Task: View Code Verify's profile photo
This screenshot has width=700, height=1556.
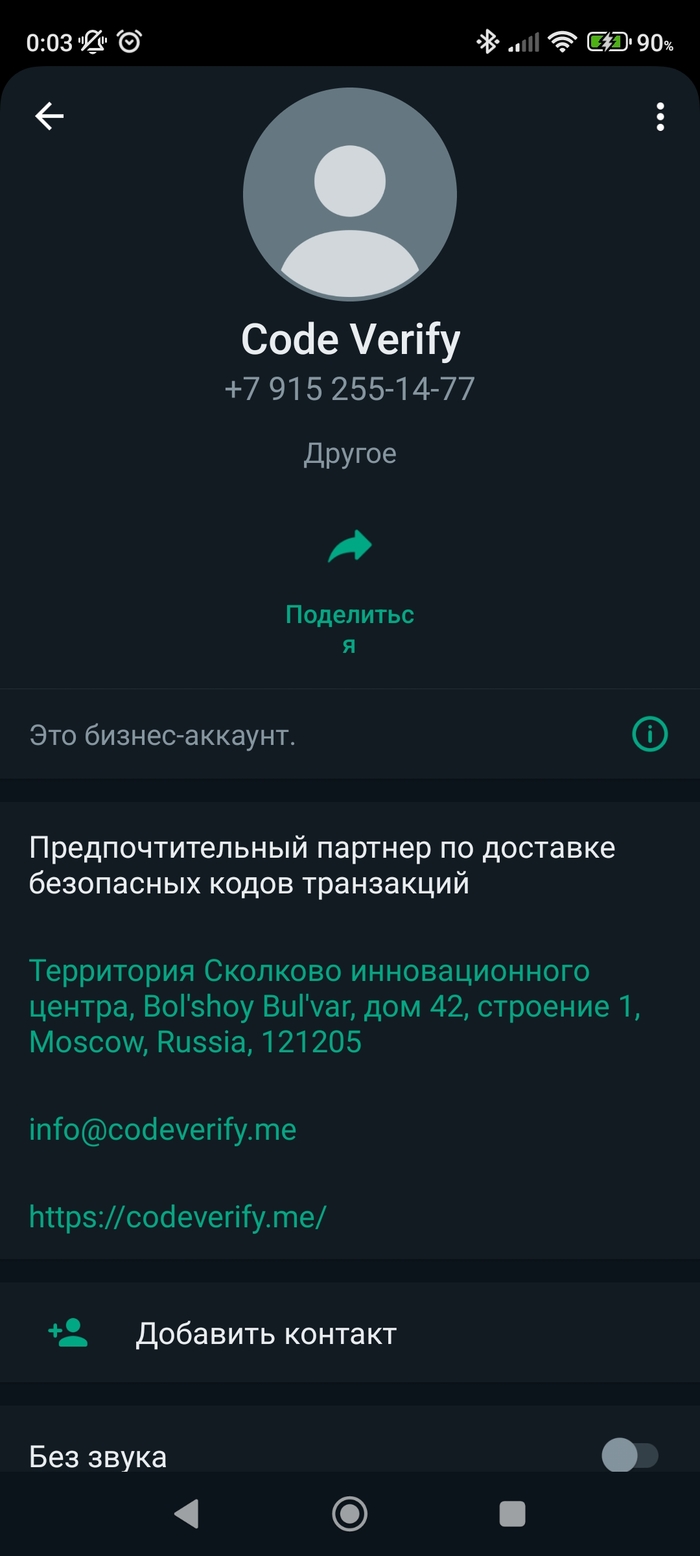Action: 350,195
